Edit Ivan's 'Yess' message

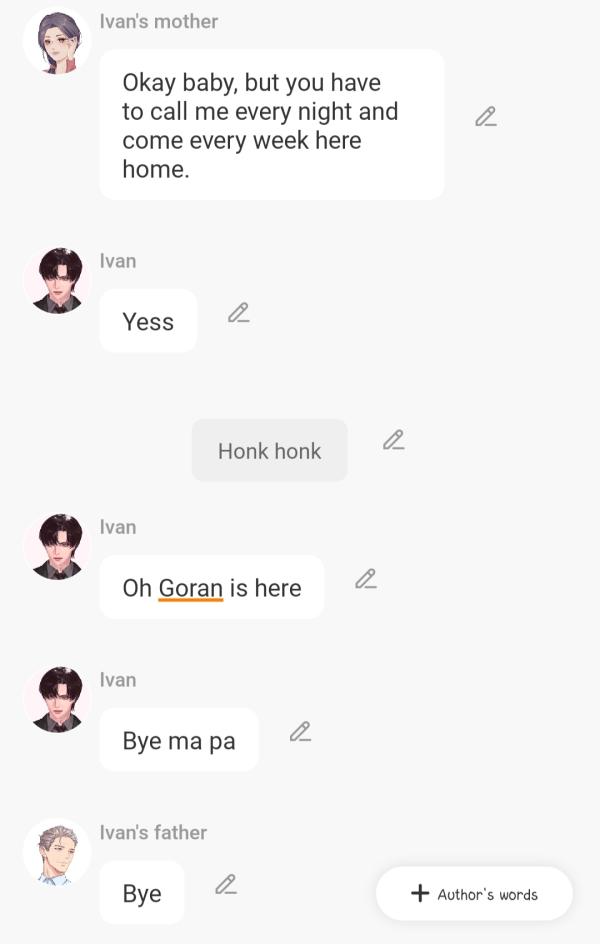click(x=238, y=313)
